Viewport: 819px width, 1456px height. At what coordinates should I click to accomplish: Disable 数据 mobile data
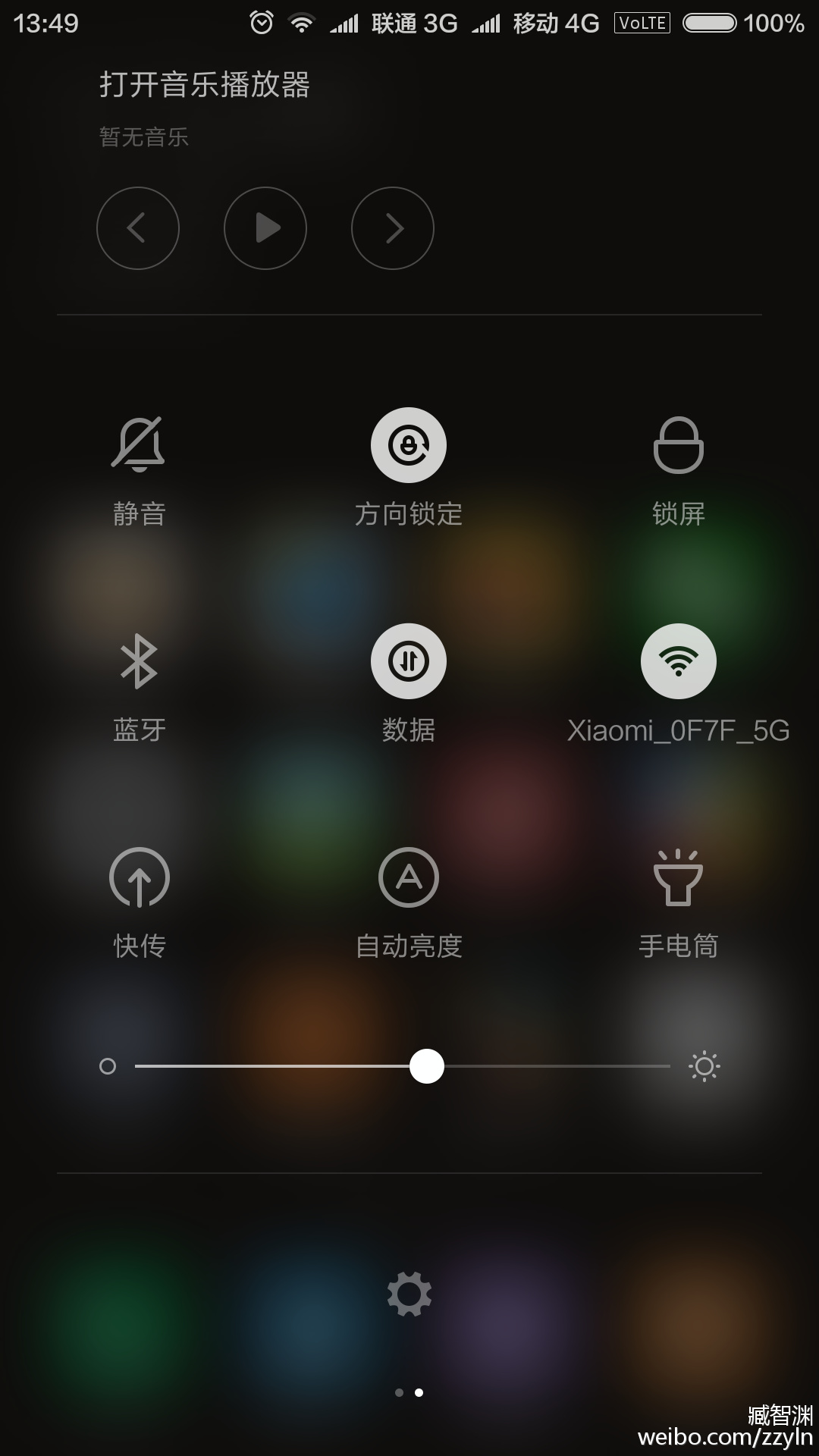click(409, 661)
